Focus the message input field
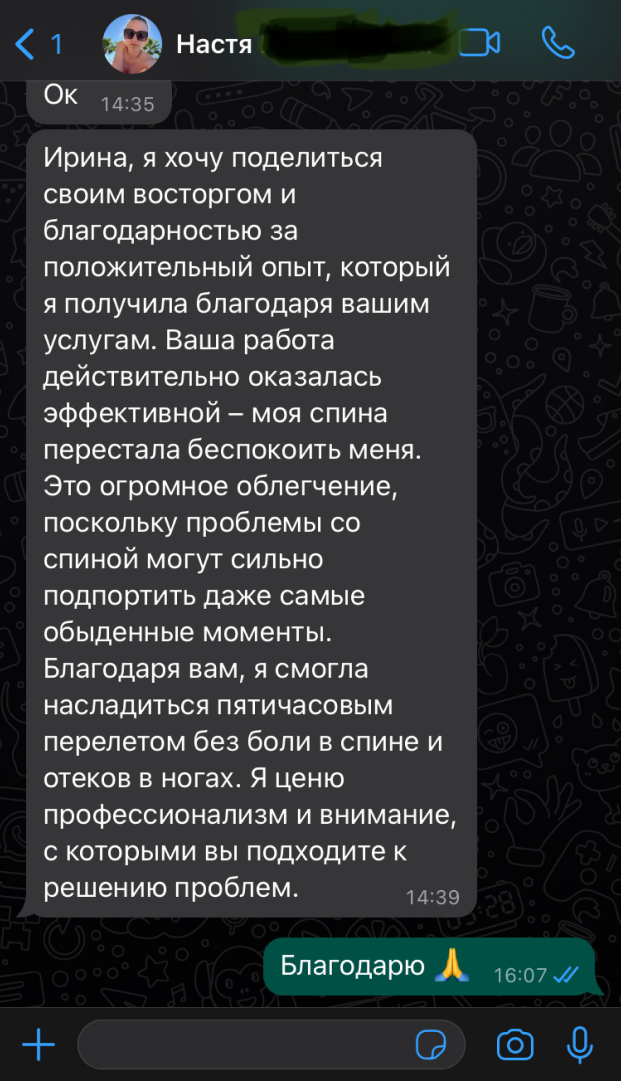The width and height of the screenshot is (621, 1081). (240, 1045)
